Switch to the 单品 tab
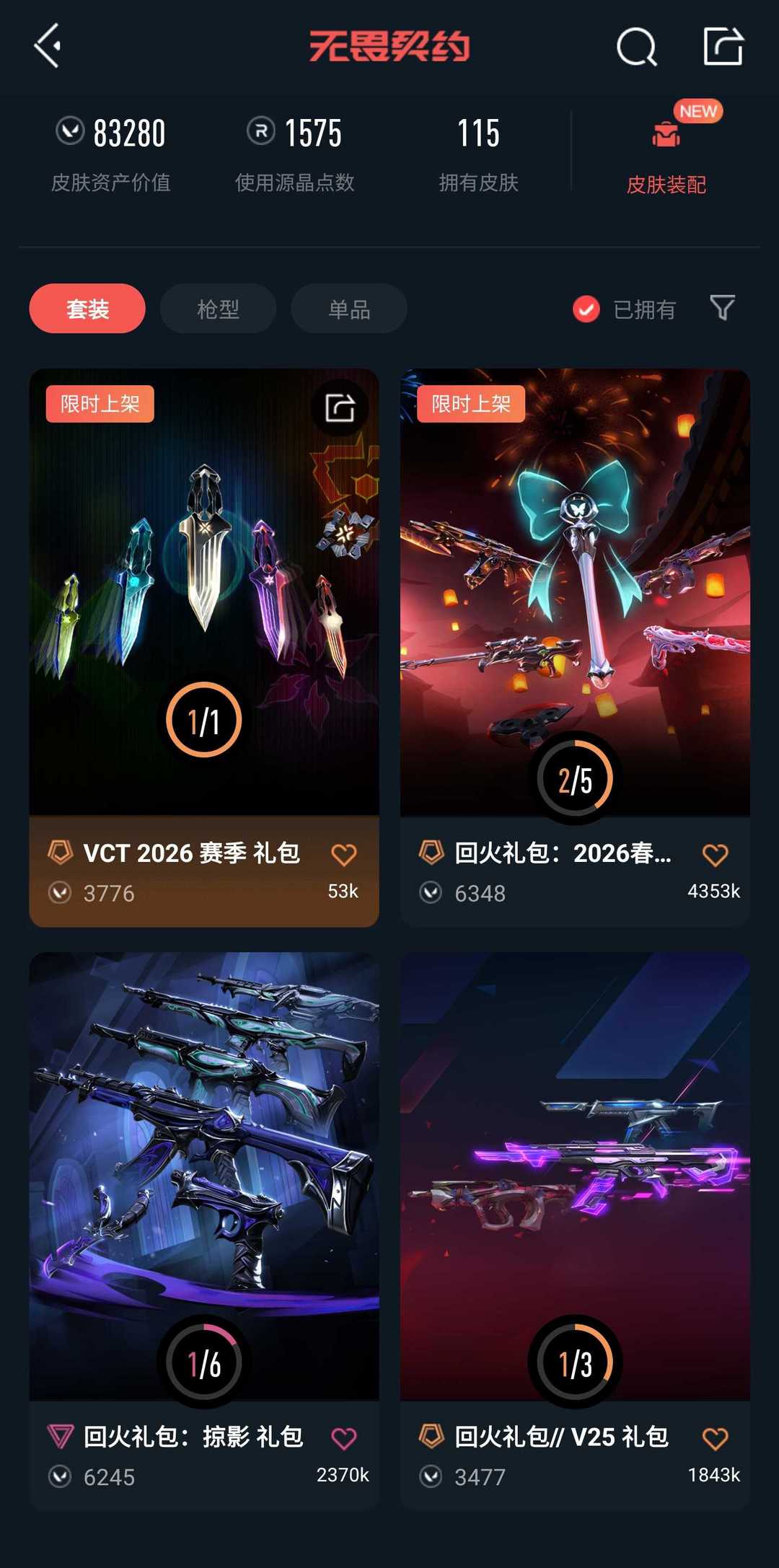 (x=348, y=309)
